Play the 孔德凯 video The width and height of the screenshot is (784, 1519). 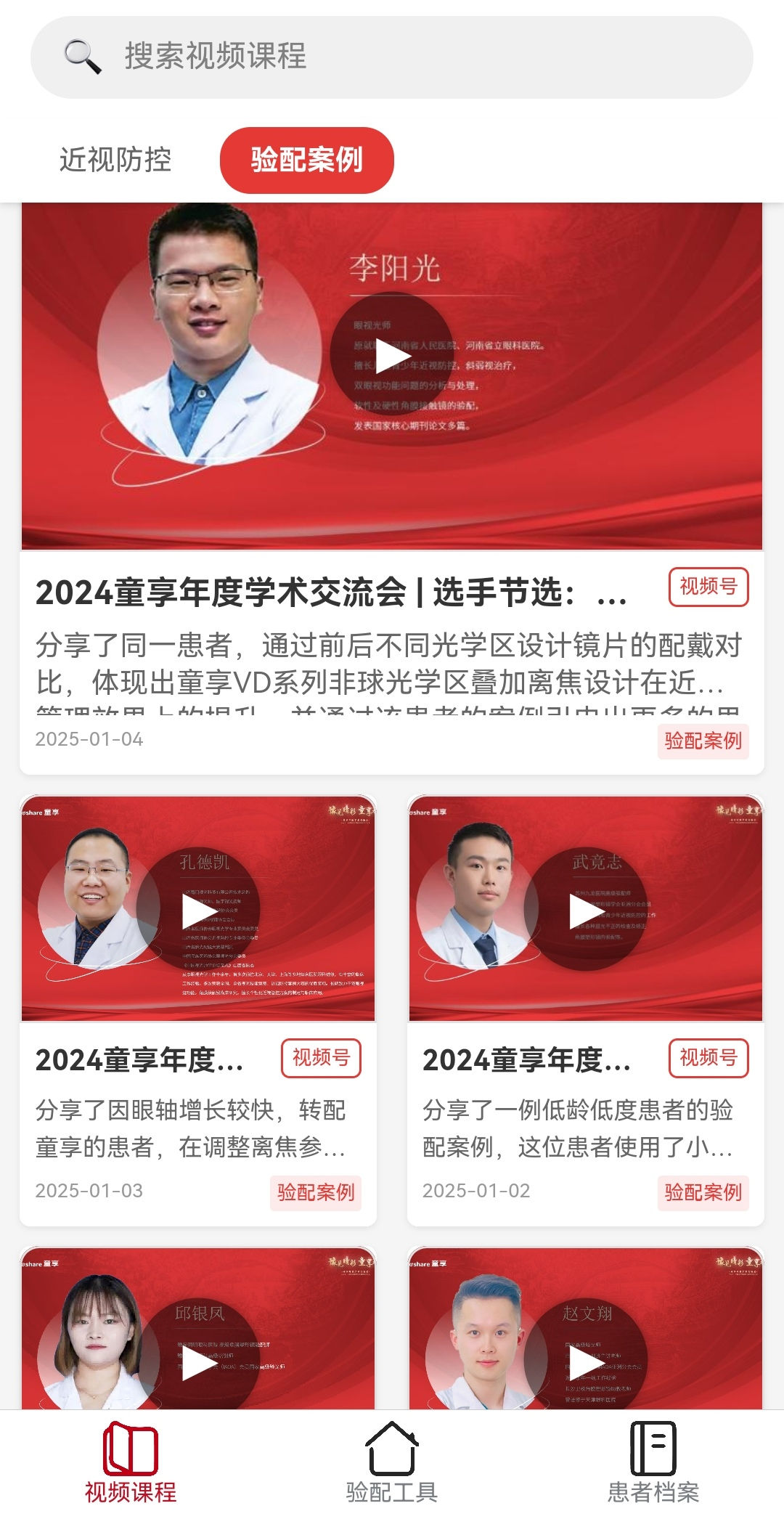pos(198,911)
